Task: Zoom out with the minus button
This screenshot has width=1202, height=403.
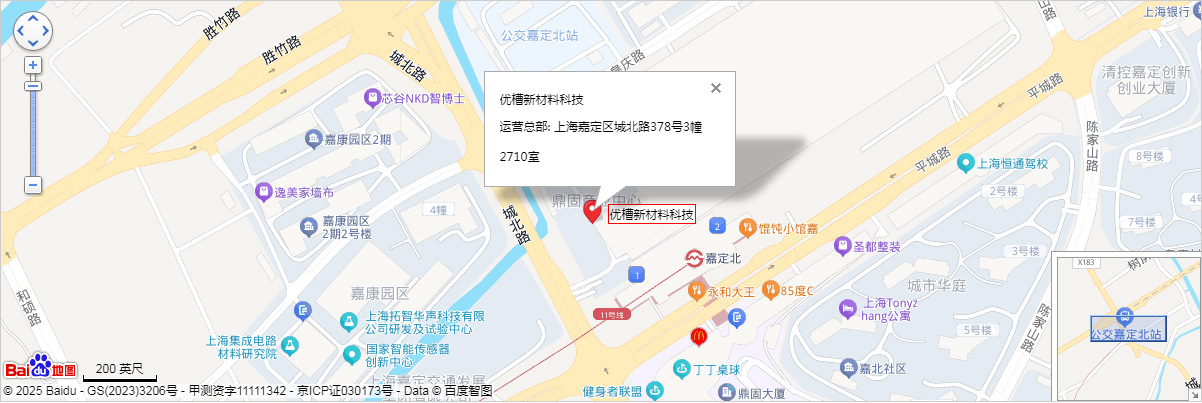Action: click(x=33, y=185)
